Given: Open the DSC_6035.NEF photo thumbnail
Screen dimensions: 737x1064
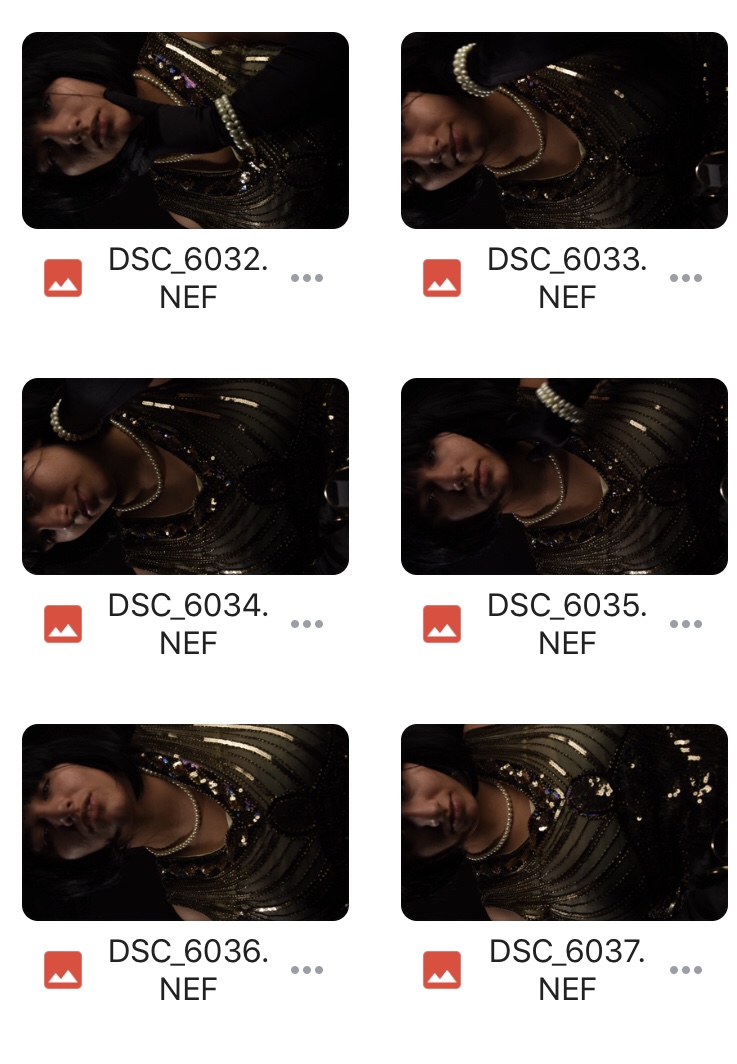Looking at the screenshot, I should click(x=564, y=477).
